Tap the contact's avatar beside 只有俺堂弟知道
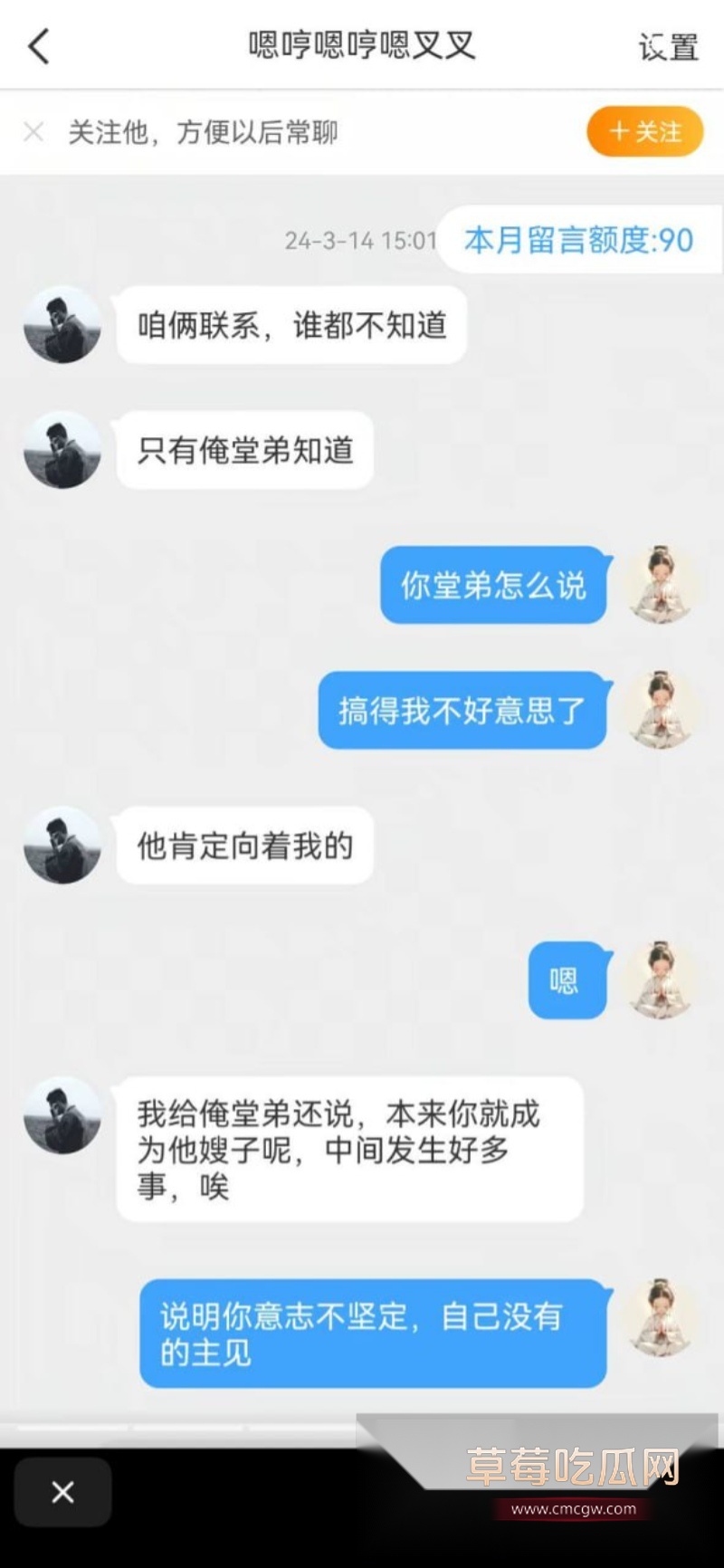Viewport: 724px width, 1568px height. click(62, 451)
